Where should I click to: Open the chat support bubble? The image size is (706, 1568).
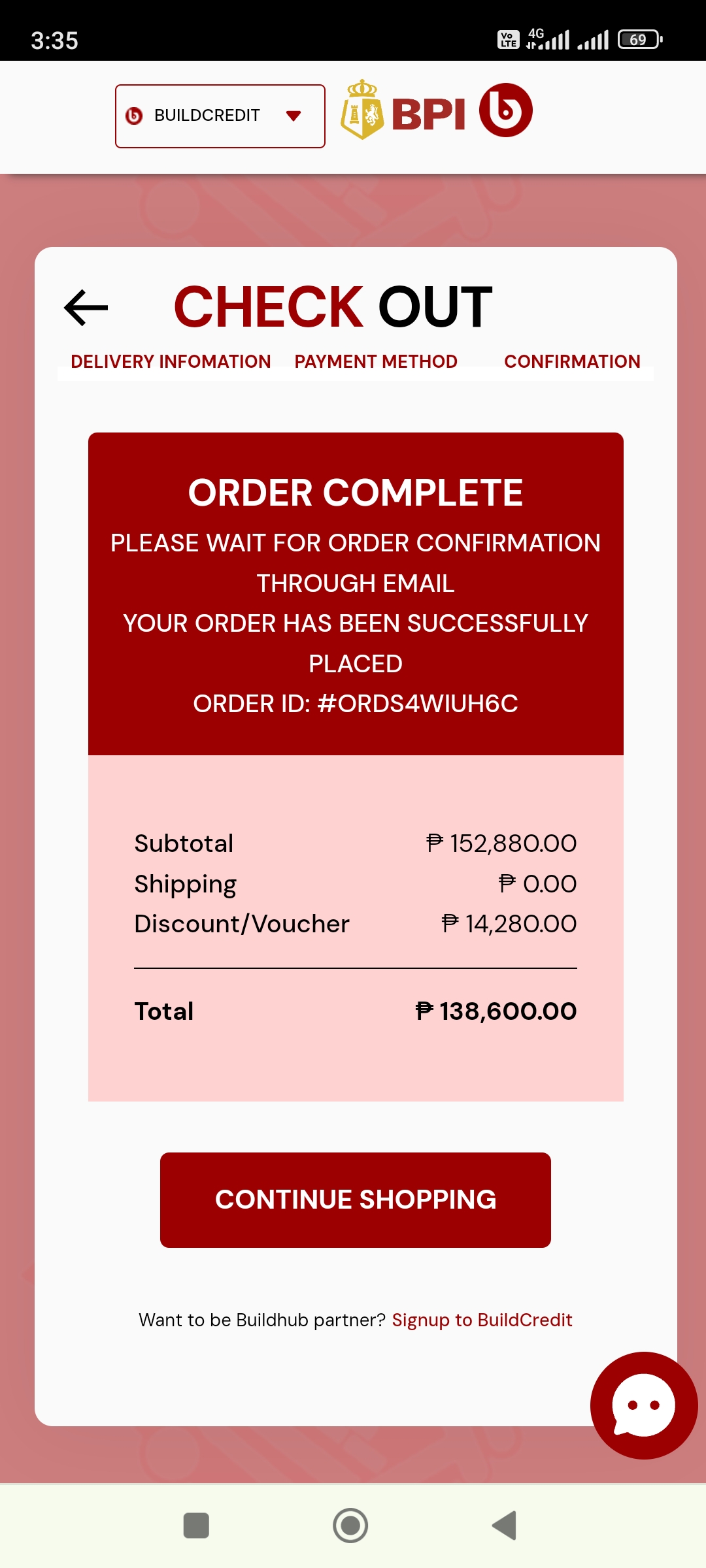[x=643, y=1405]
